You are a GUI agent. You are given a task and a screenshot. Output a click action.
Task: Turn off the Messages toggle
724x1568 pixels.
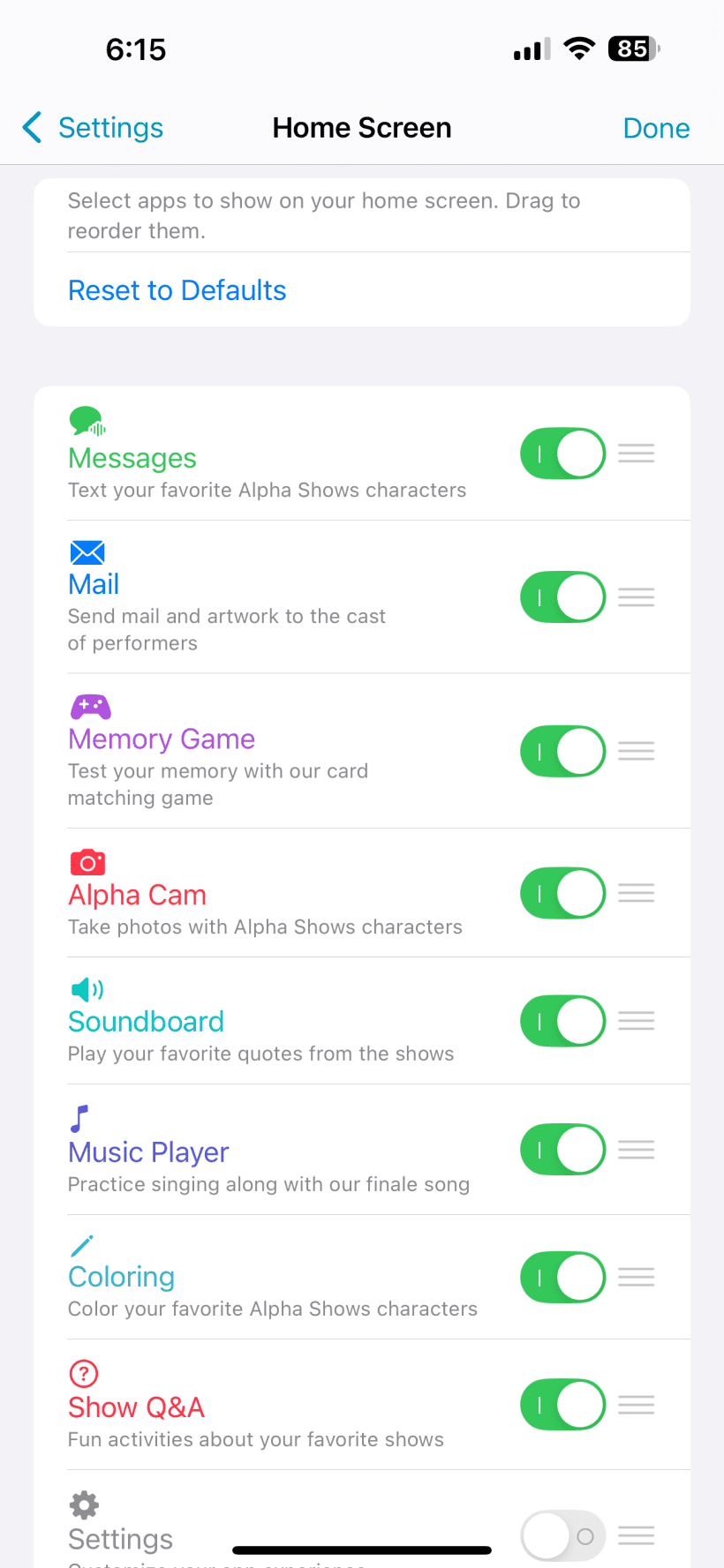point(563,454)
